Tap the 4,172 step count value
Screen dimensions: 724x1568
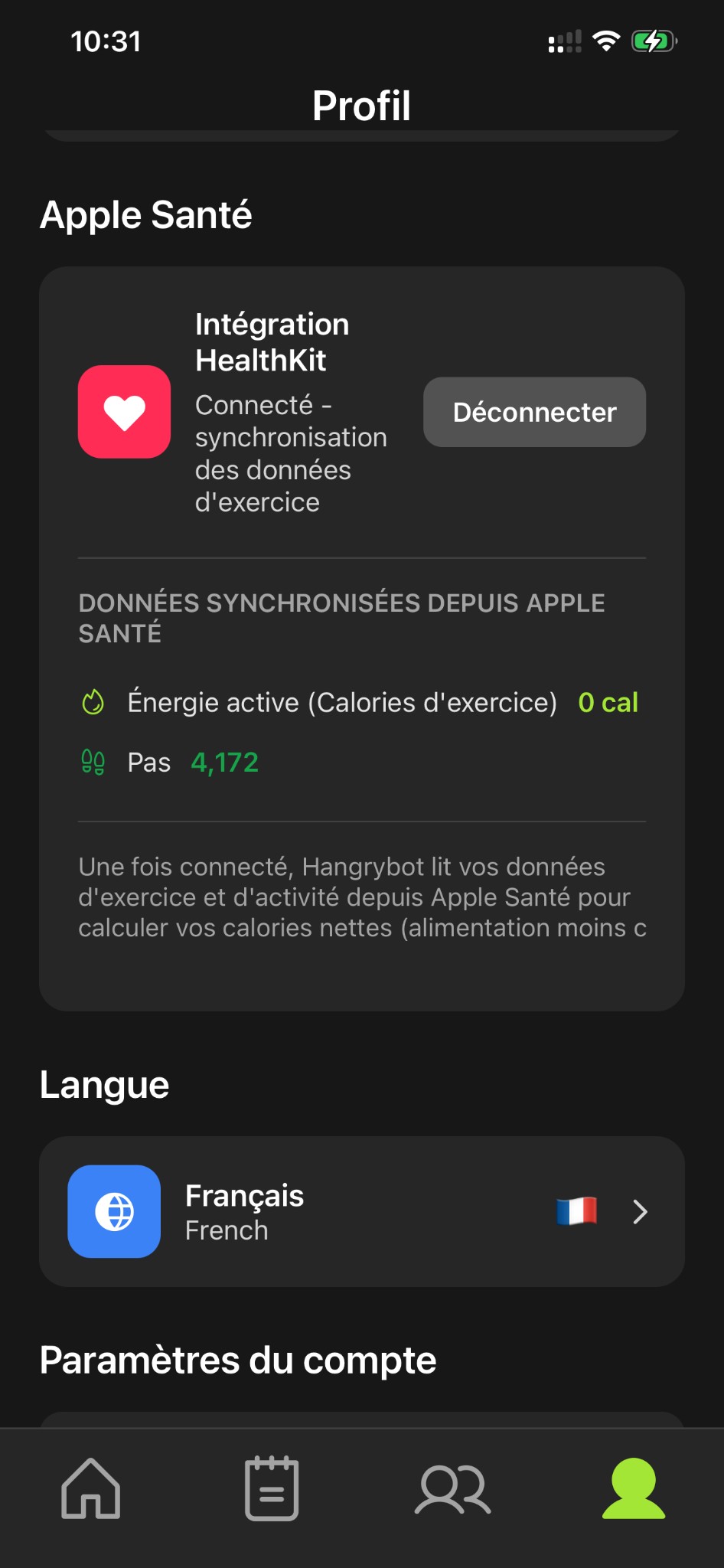coord(223,761)
